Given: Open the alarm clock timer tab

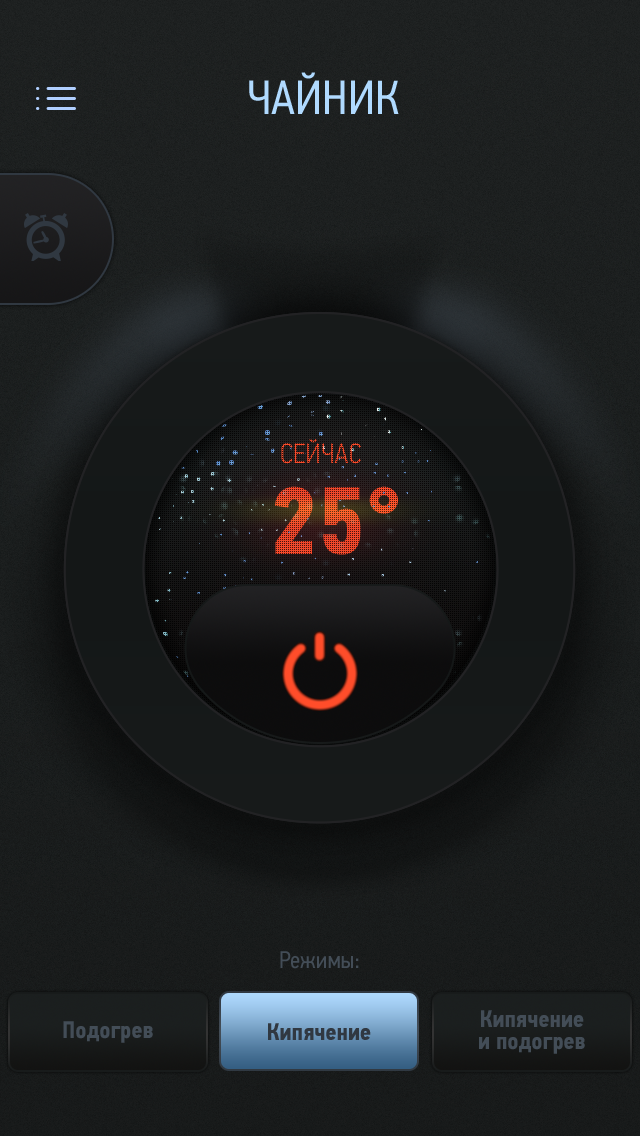Looking at the screenshot, I should [x=47, y=238].
